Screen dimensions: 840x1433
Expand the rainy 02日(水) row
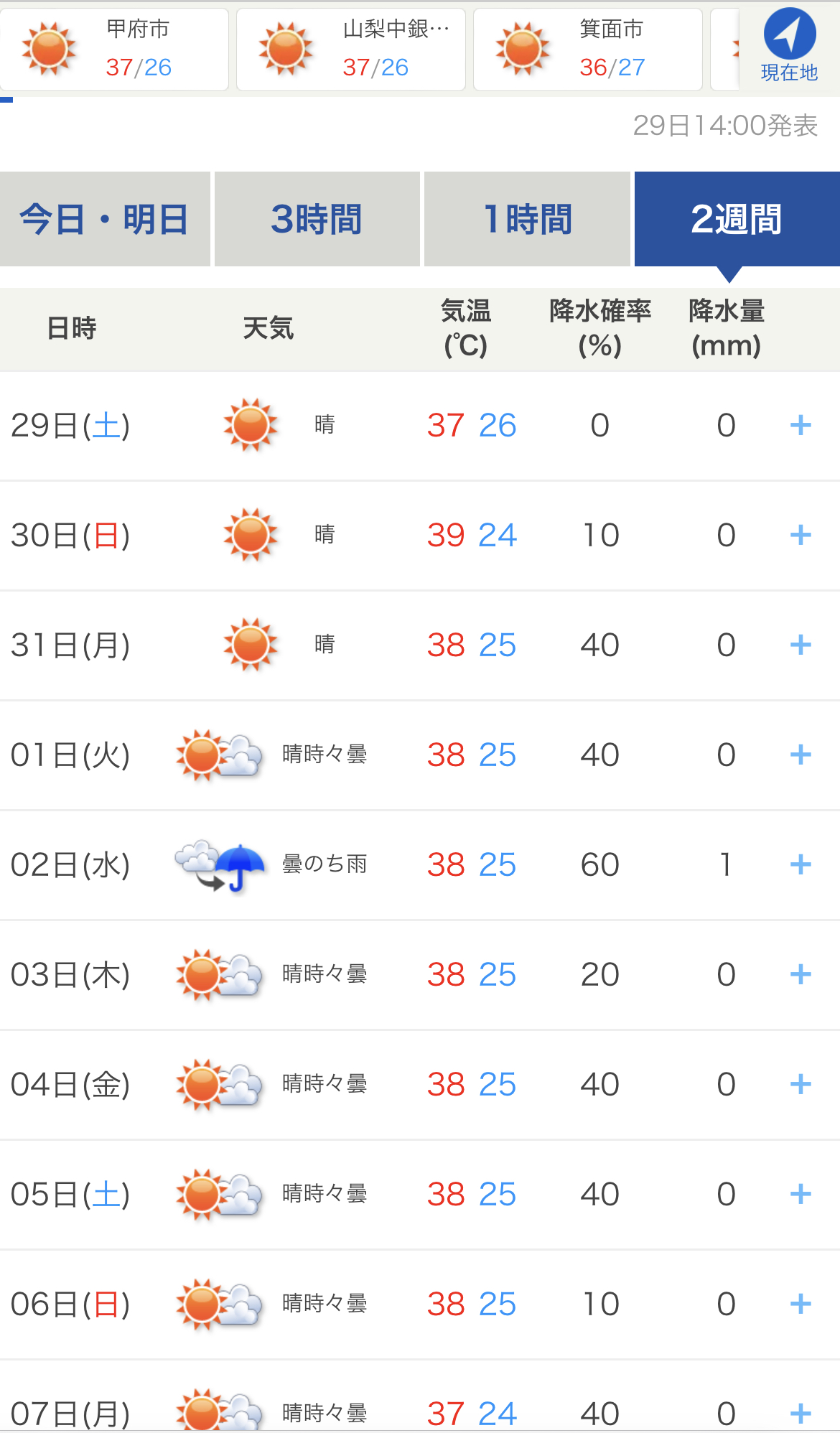tap(801, 864)
